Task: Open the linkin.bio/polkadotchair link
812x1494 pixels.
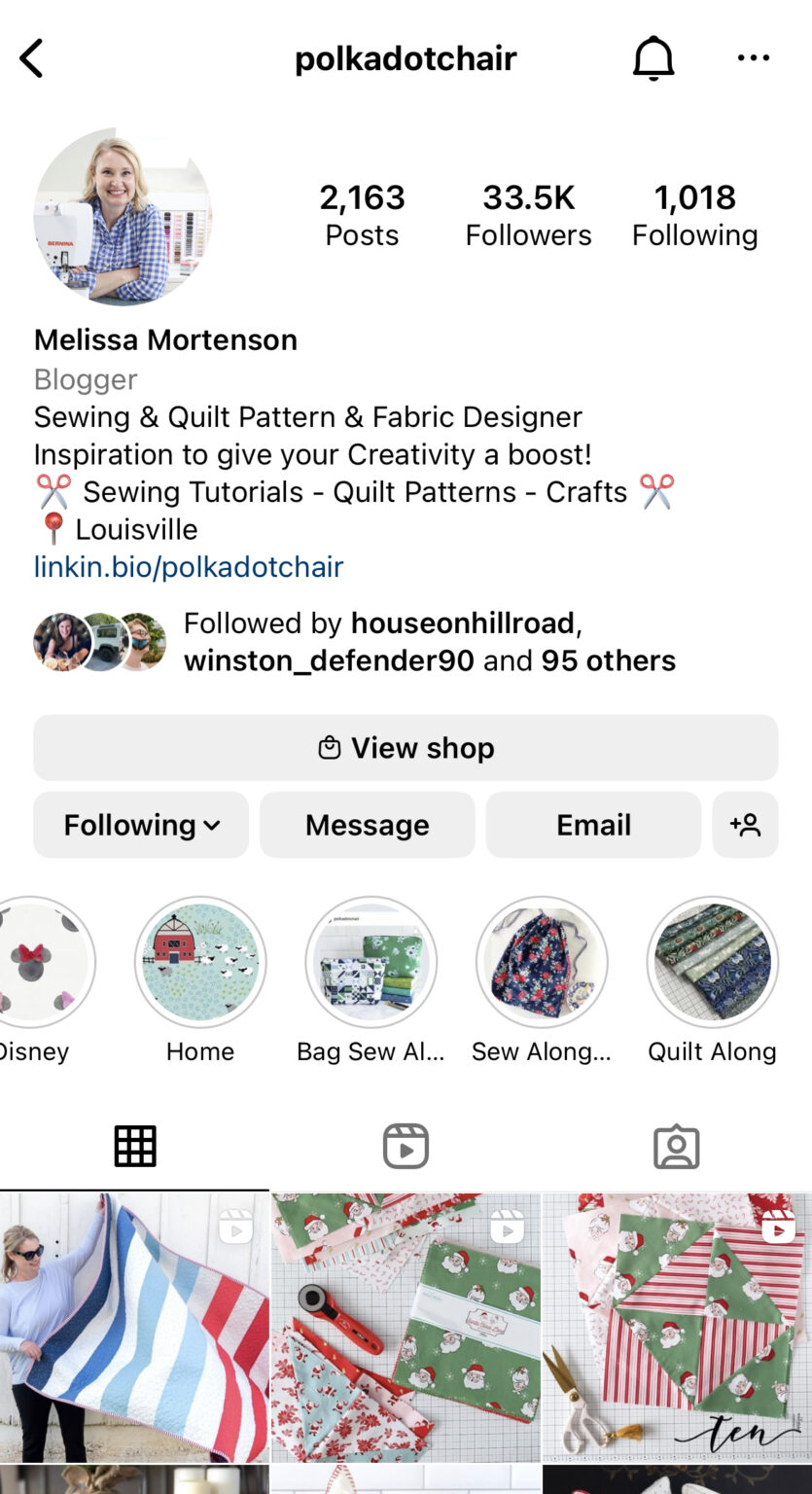Action: [x=189, y=567]
